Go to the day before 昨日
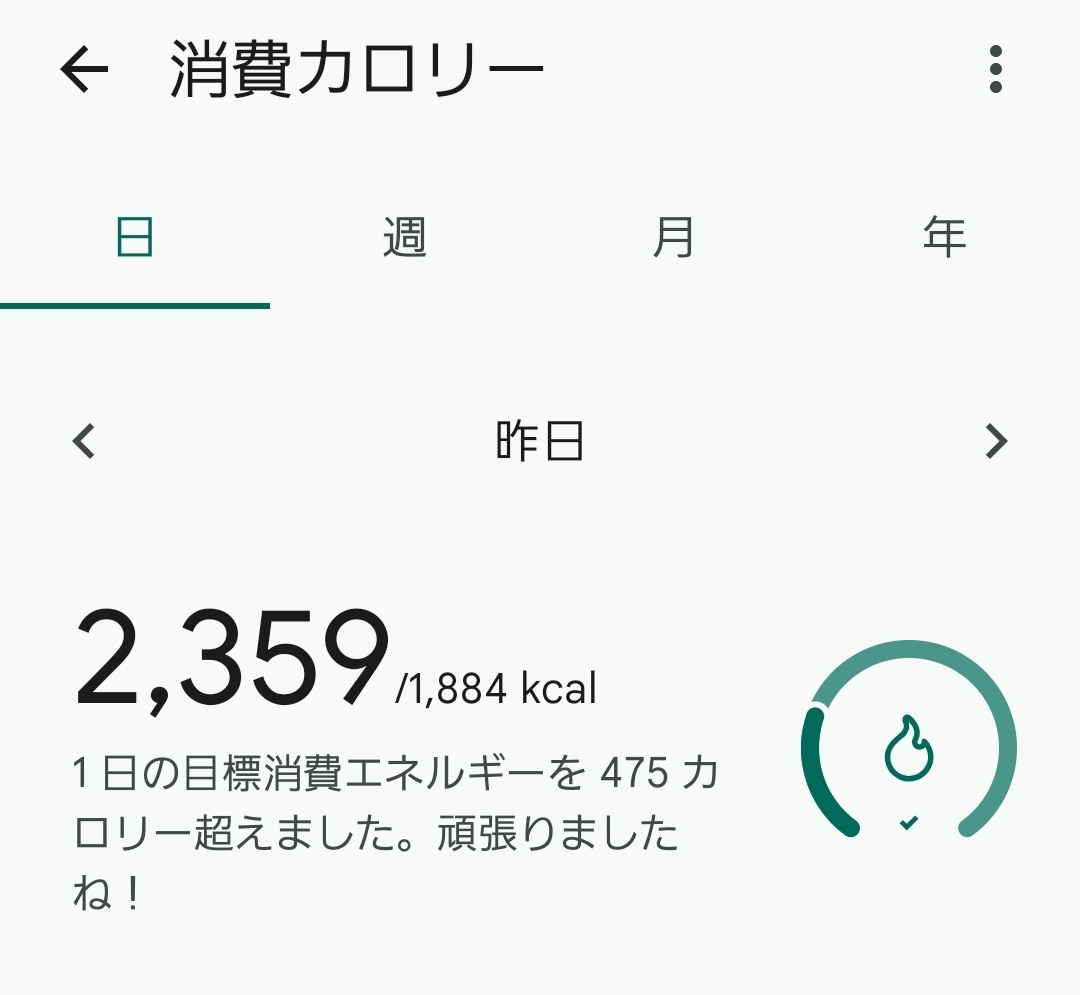The image size is (1080, 995). tap(85, 441)
